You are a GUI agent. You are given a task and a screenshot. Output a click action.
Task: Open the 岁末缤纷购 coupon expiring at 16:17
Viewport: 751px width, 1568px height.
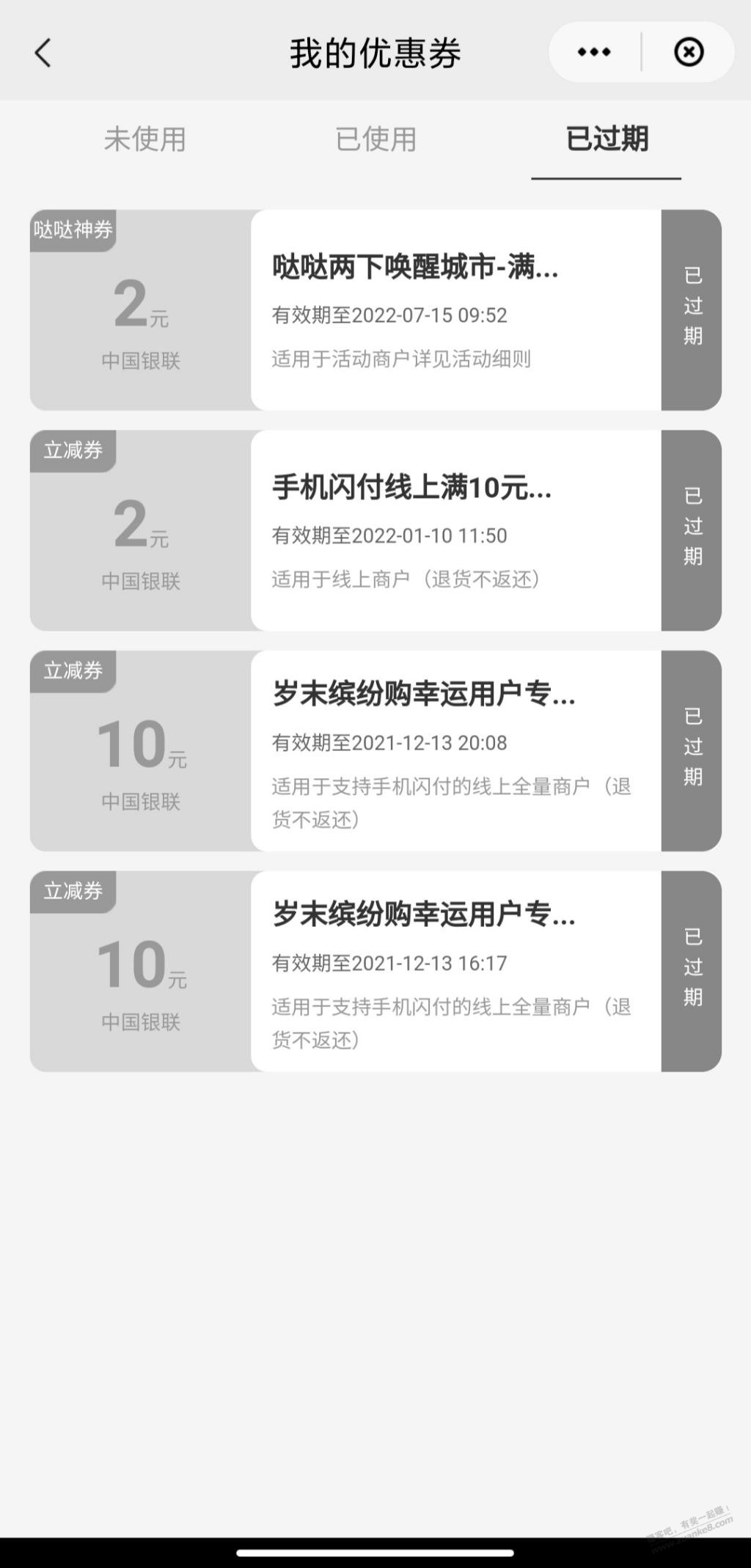tap(375, 971)
